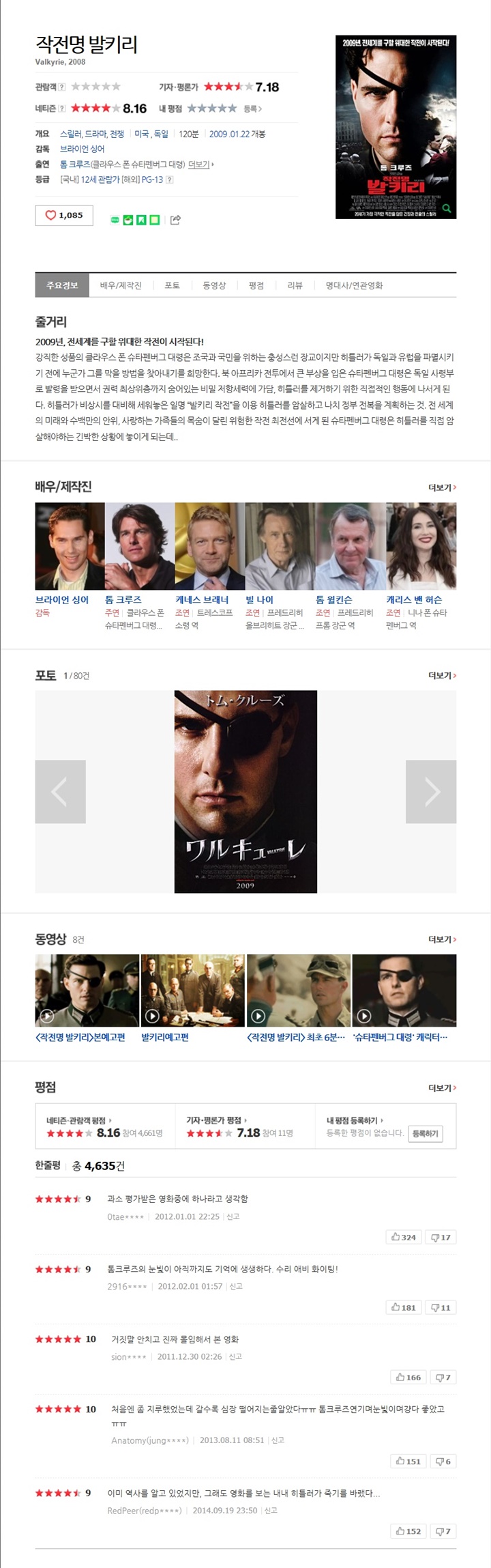
Task: Play the 발키리예고편 video
Action: click(x=193, y=990)
